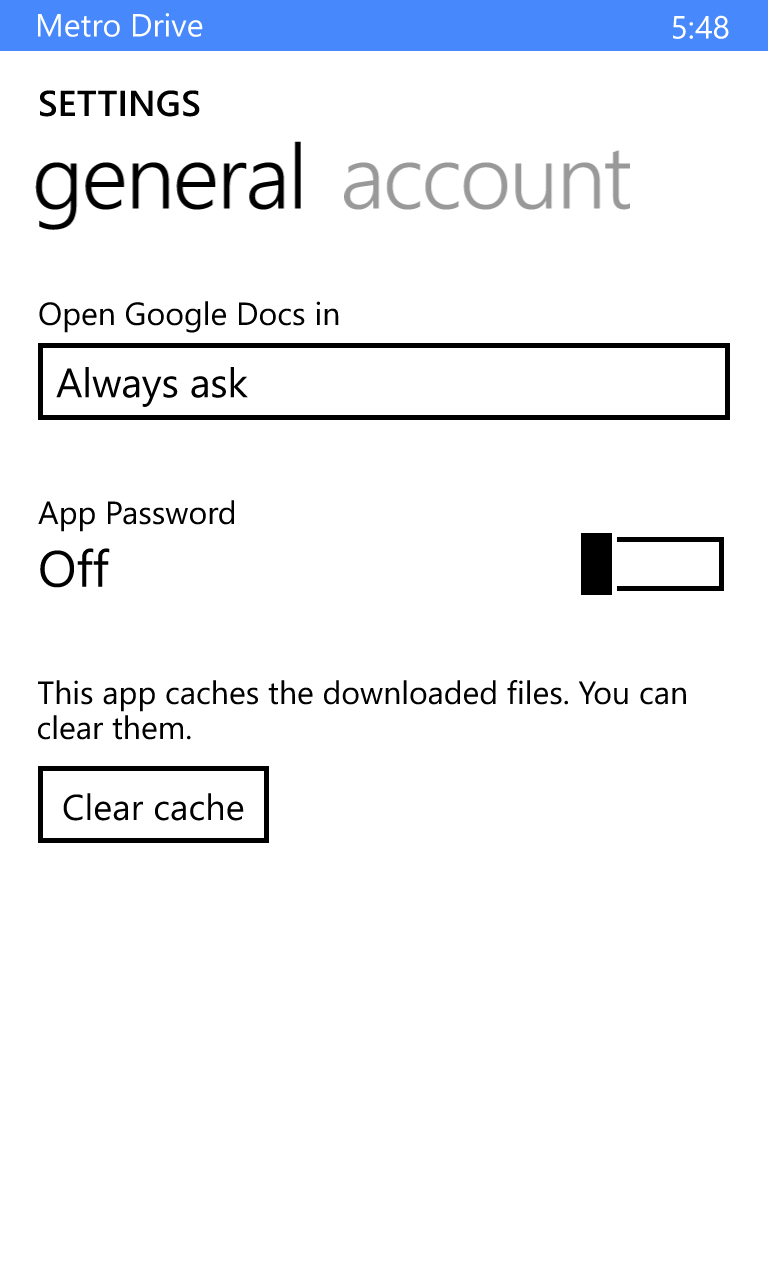
Task: Open the Always ask dropdown
Action: (x=383, y=382)
